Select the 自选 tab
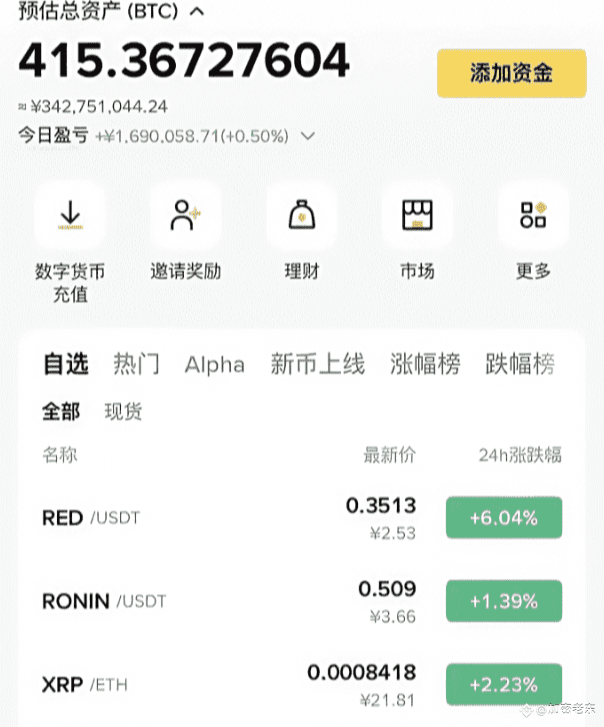This screenshot has height=727, width=604. click(66, 364)
